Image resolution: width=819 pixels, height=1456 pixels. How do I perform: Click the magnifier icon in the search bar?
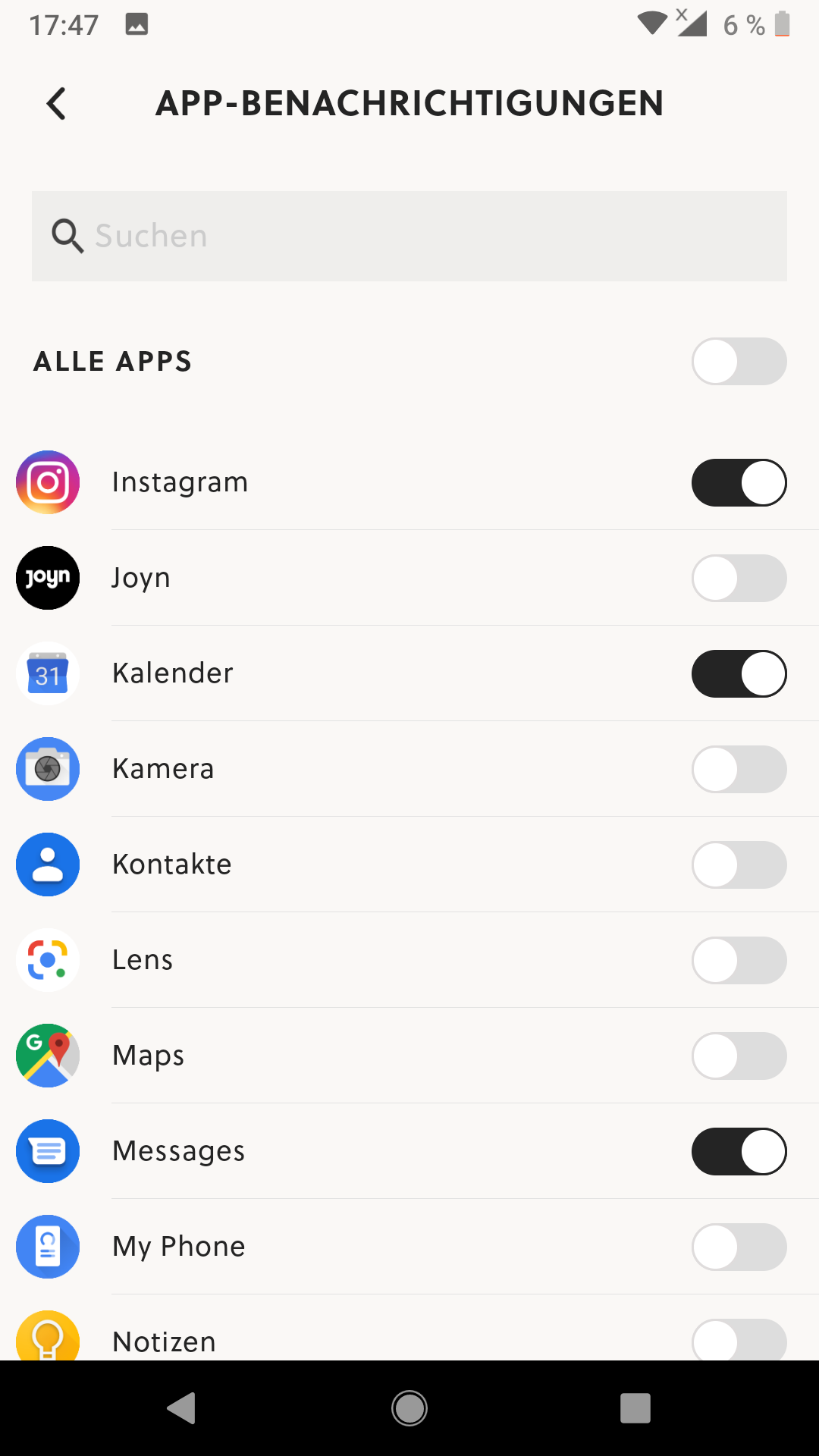(x=67, y=236)
